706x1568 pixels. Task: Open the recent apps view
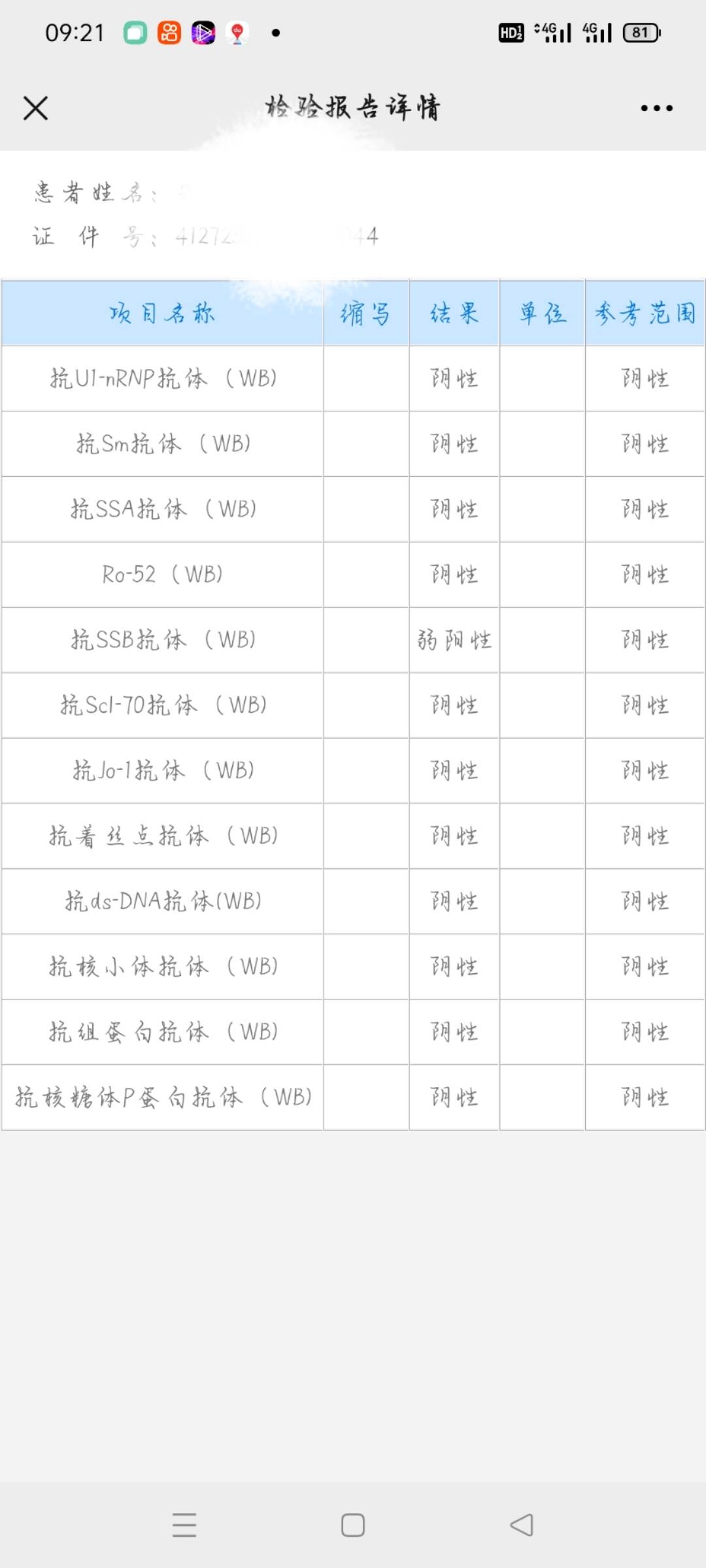point(184,1525)
